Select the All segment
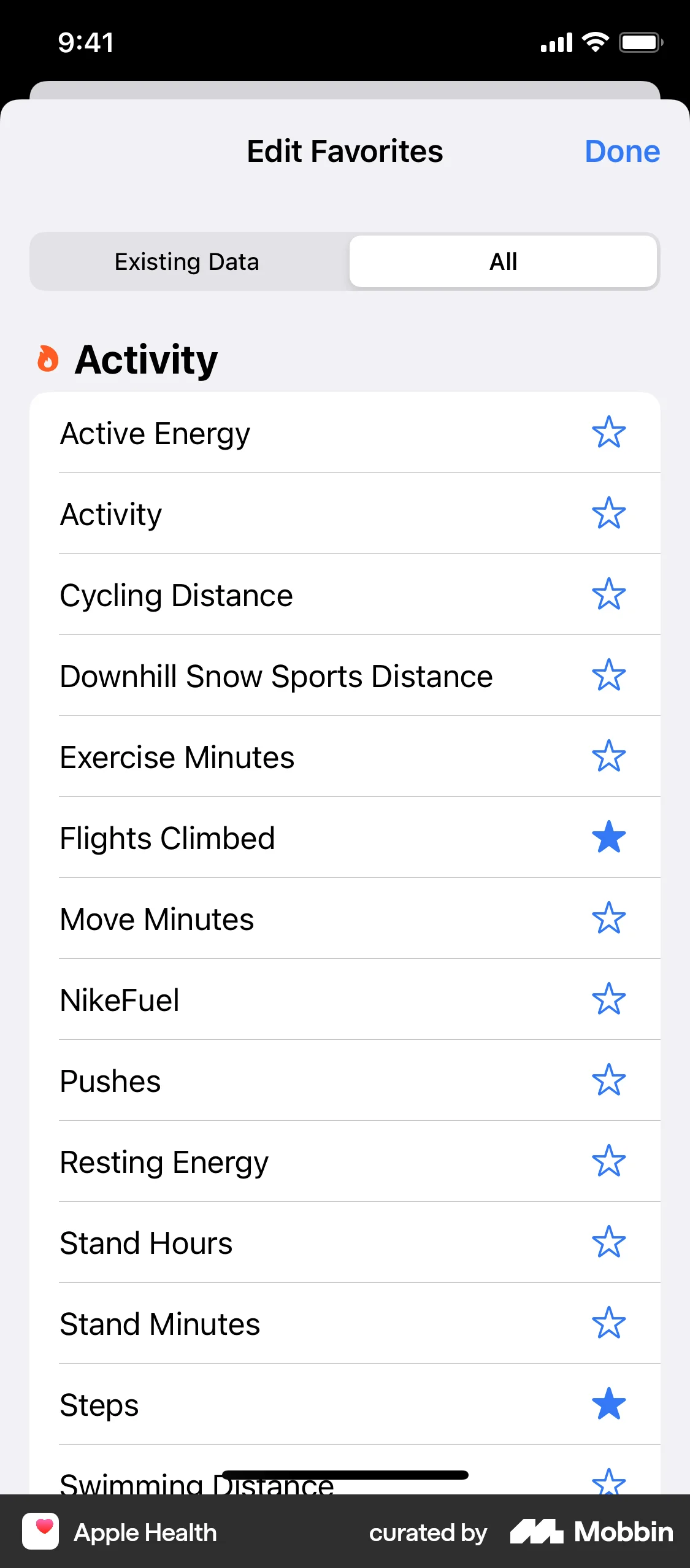The image size is (690, 1568). 503,261
